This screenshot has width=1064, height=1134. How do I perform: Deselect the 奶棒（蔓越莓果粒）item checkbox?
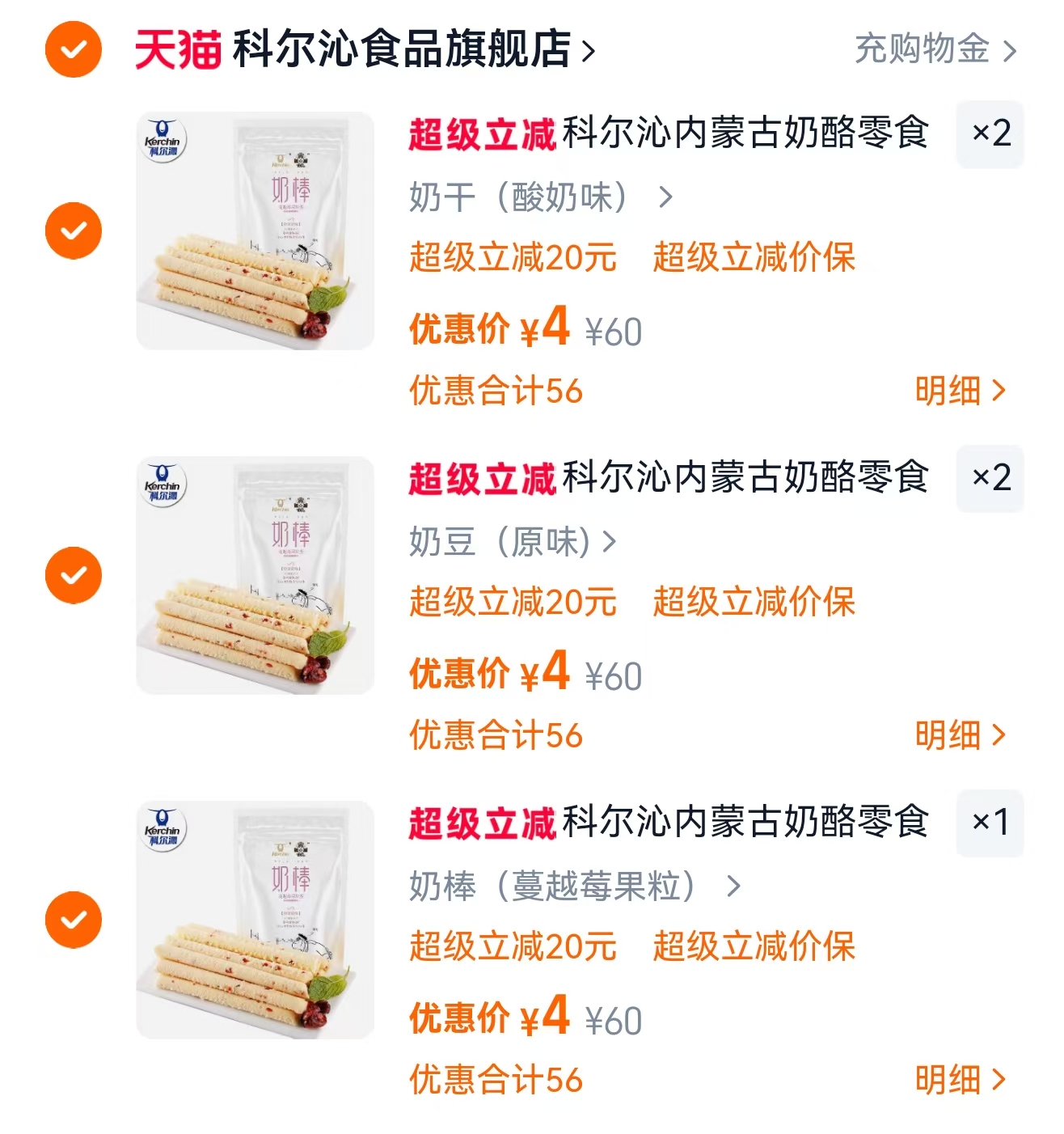coord(72,918)
